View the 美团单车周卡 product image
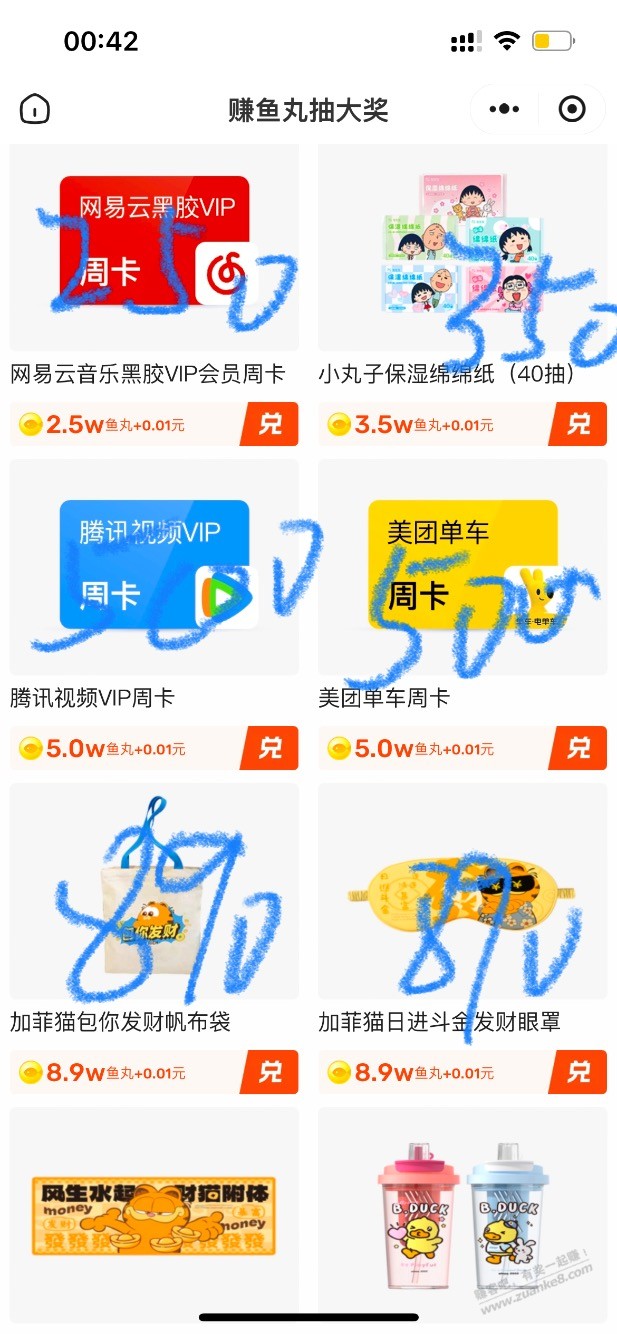Viewport: 617px width, 1334px height. (x=462, y=566)
